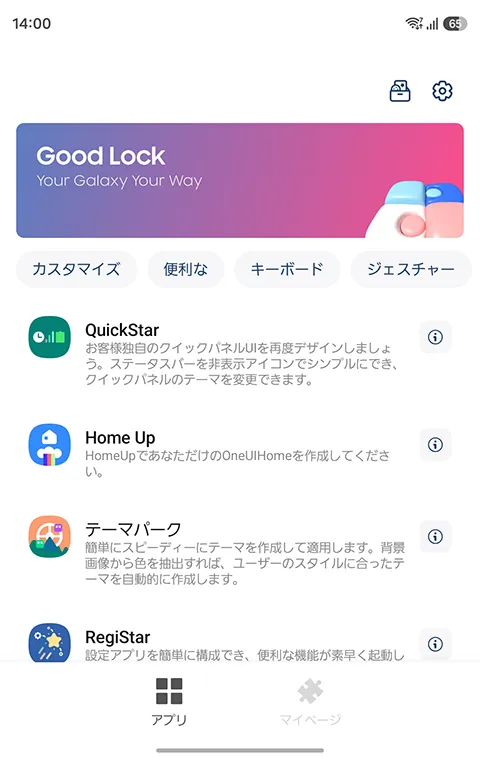
Task: Show info for RegiStar
Action: tap(436, 644)
